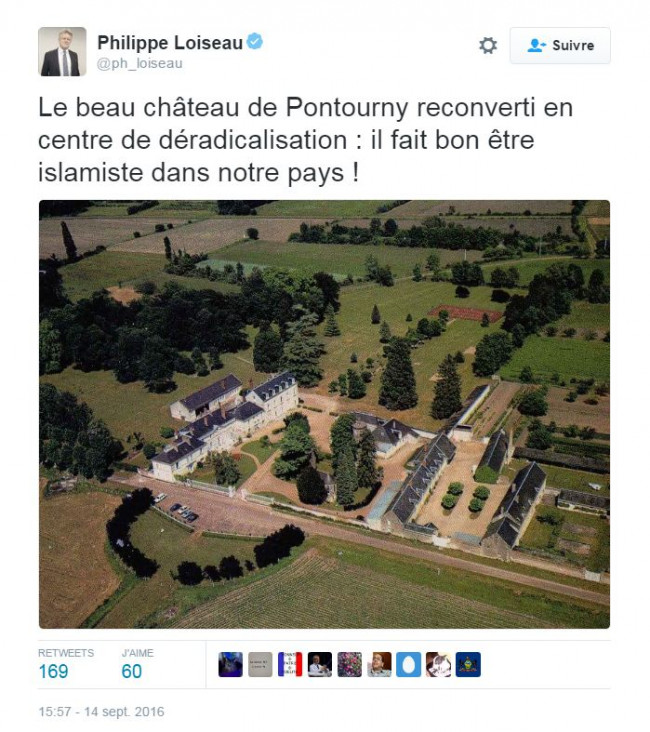650x732 pixels.
Task: Follow Philippe Loiseau with the Suivre button
Action: 559,45
